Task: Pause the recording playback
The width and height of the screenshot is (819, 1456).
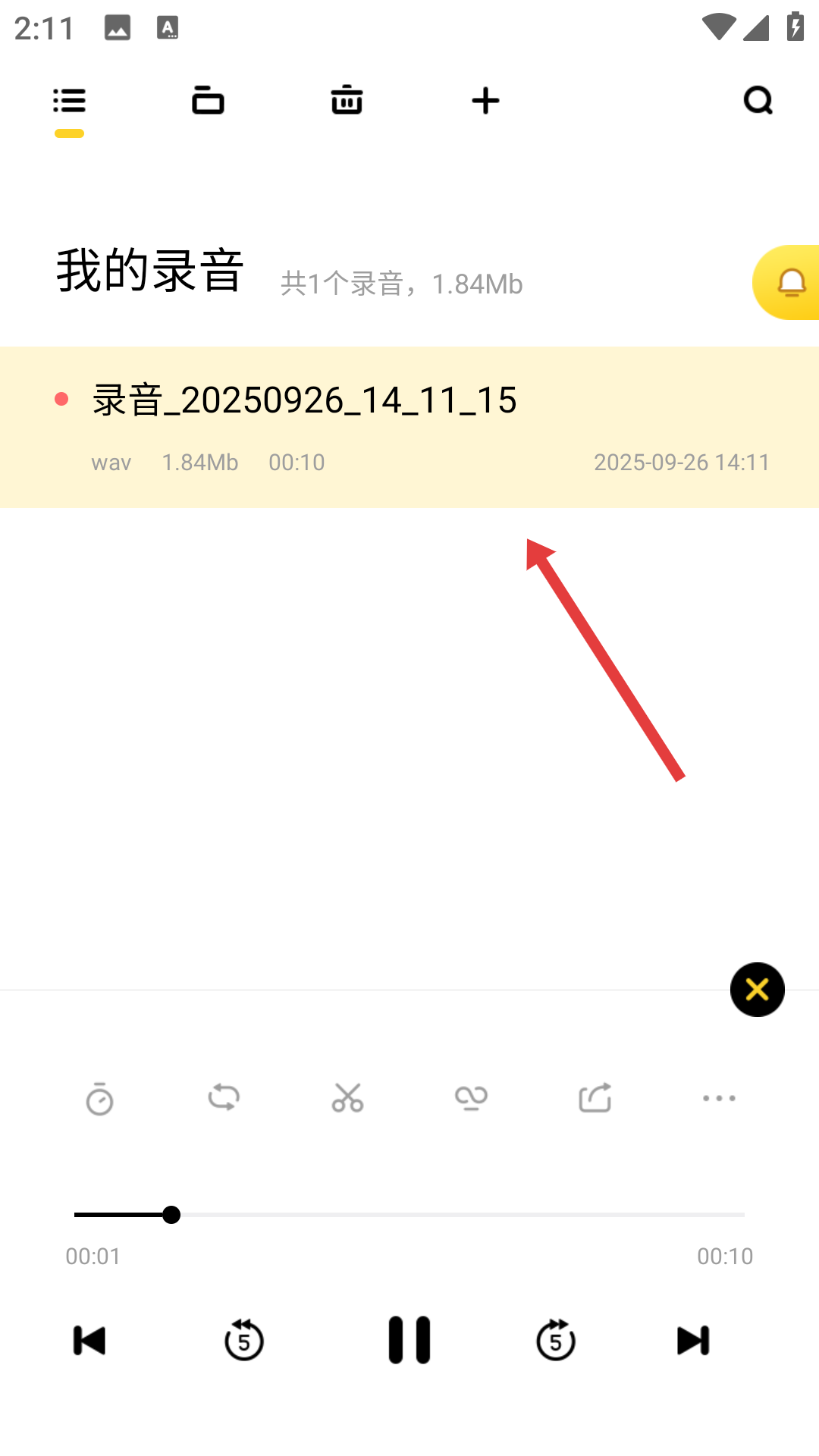Action: (409, 1341)
